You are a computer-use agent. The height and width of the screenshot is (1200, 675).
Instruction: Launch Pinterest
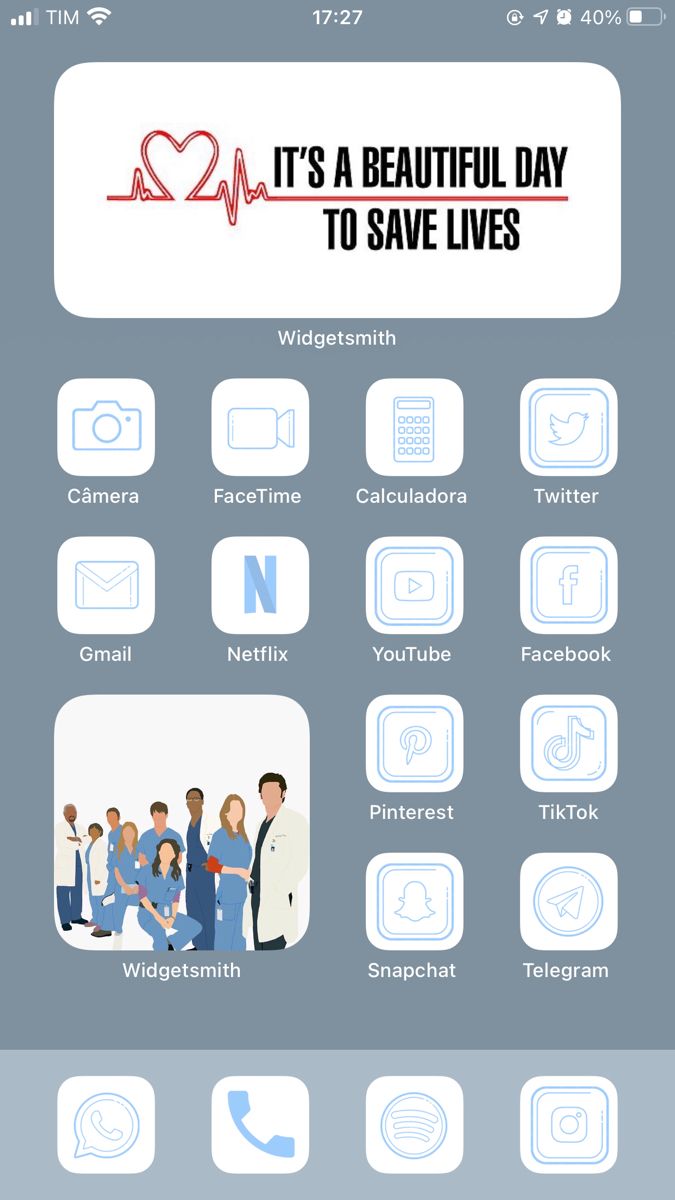[x=414, y=743]
